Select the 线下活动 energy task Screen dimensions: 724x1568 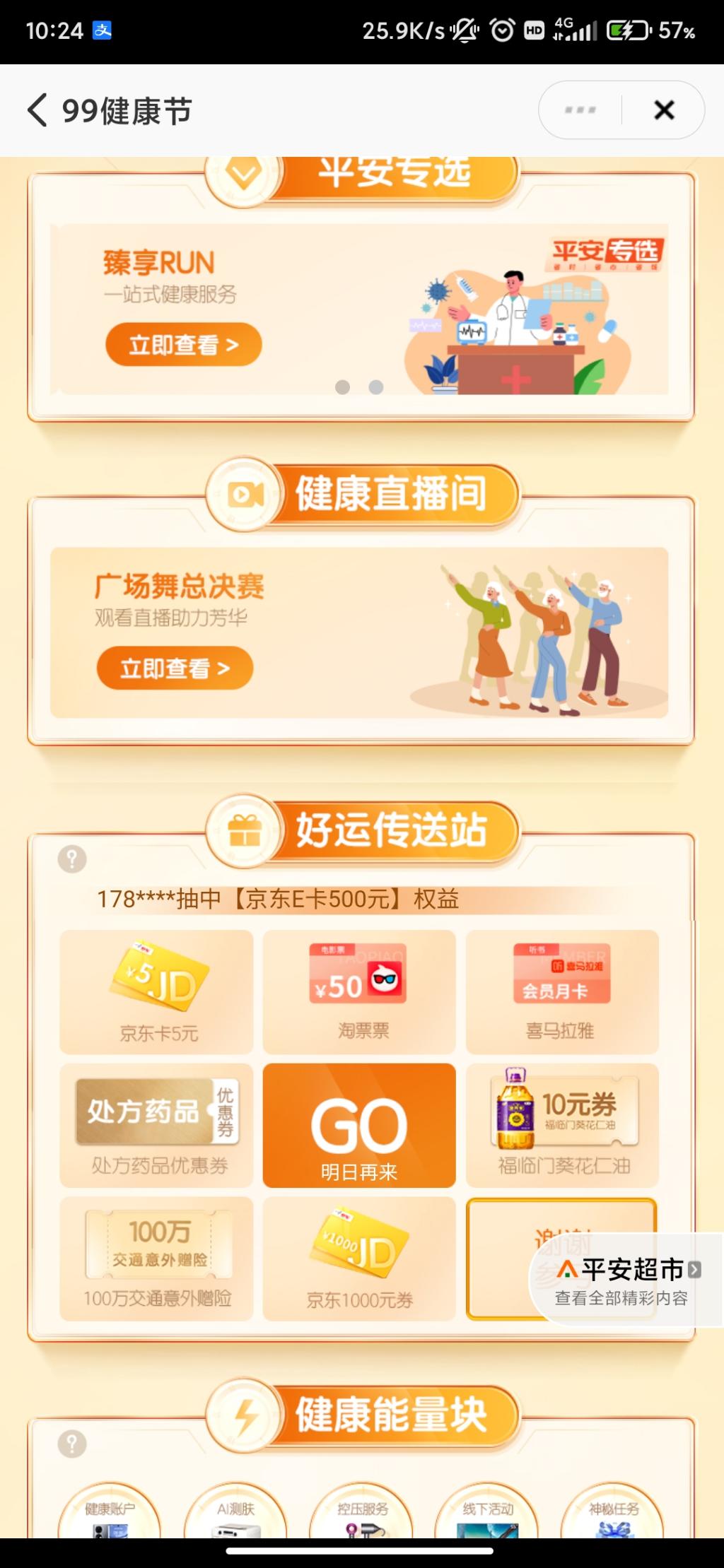click(487, 1516)
